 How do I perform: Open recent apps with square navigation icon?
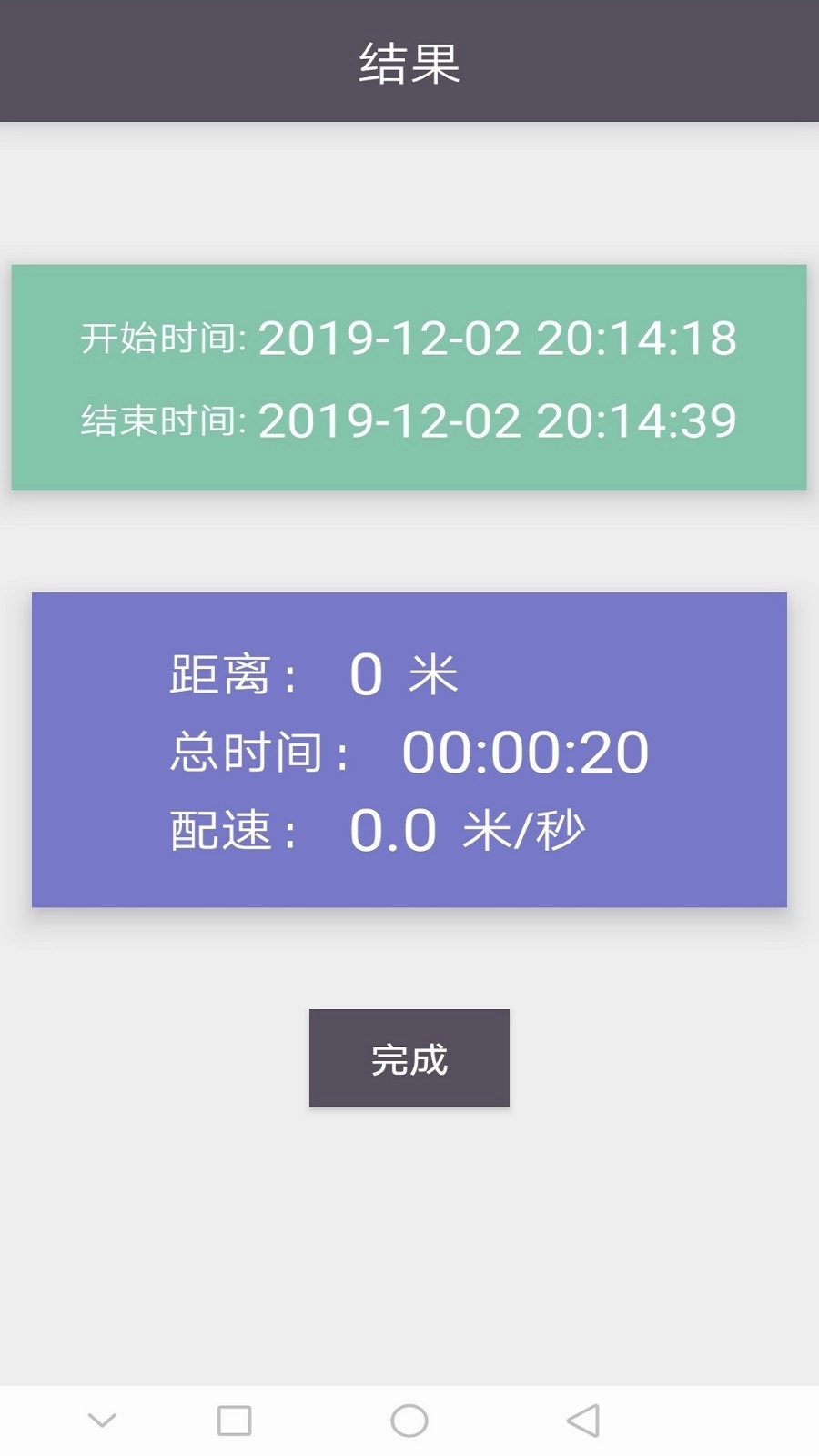pos(235,1420)
